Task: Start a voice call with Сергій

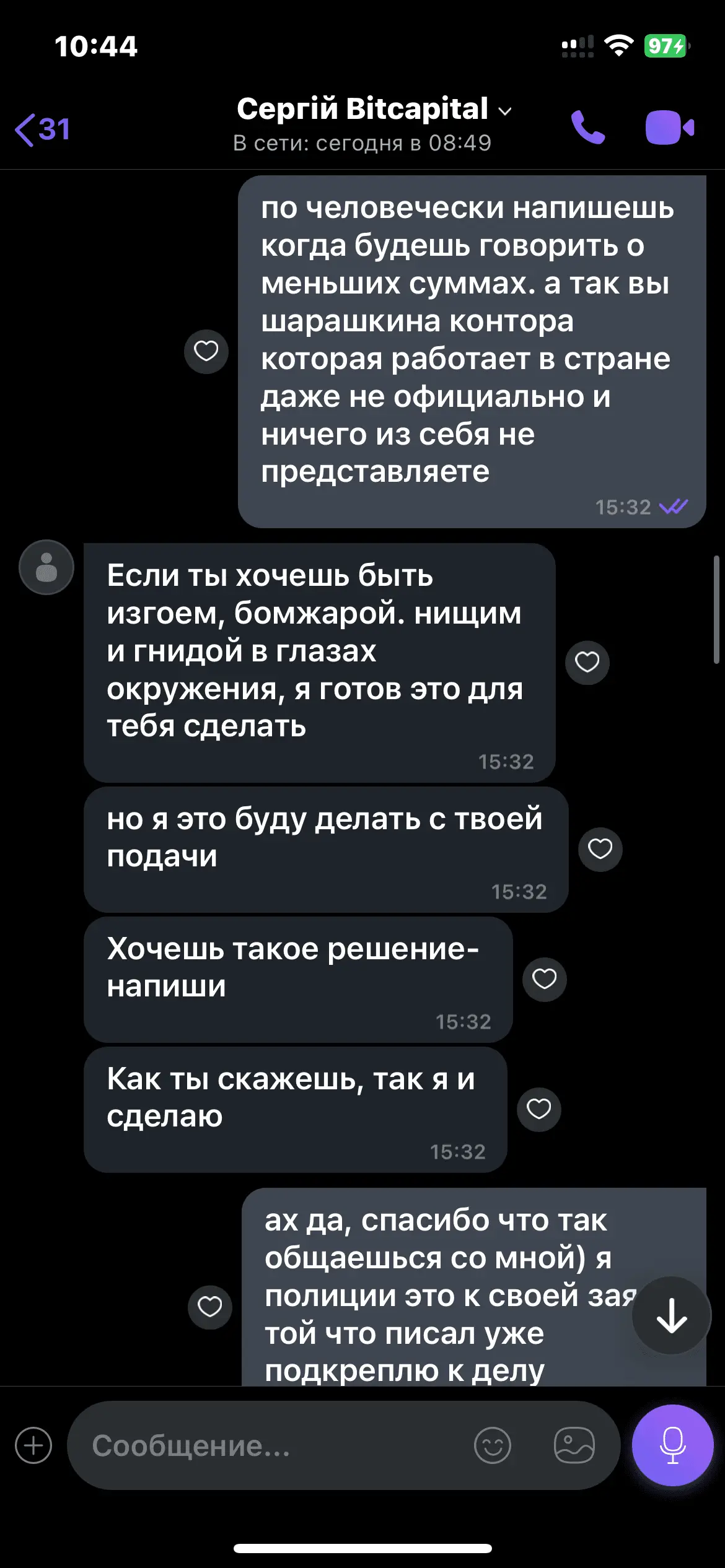Action: [x=587, y=128]
